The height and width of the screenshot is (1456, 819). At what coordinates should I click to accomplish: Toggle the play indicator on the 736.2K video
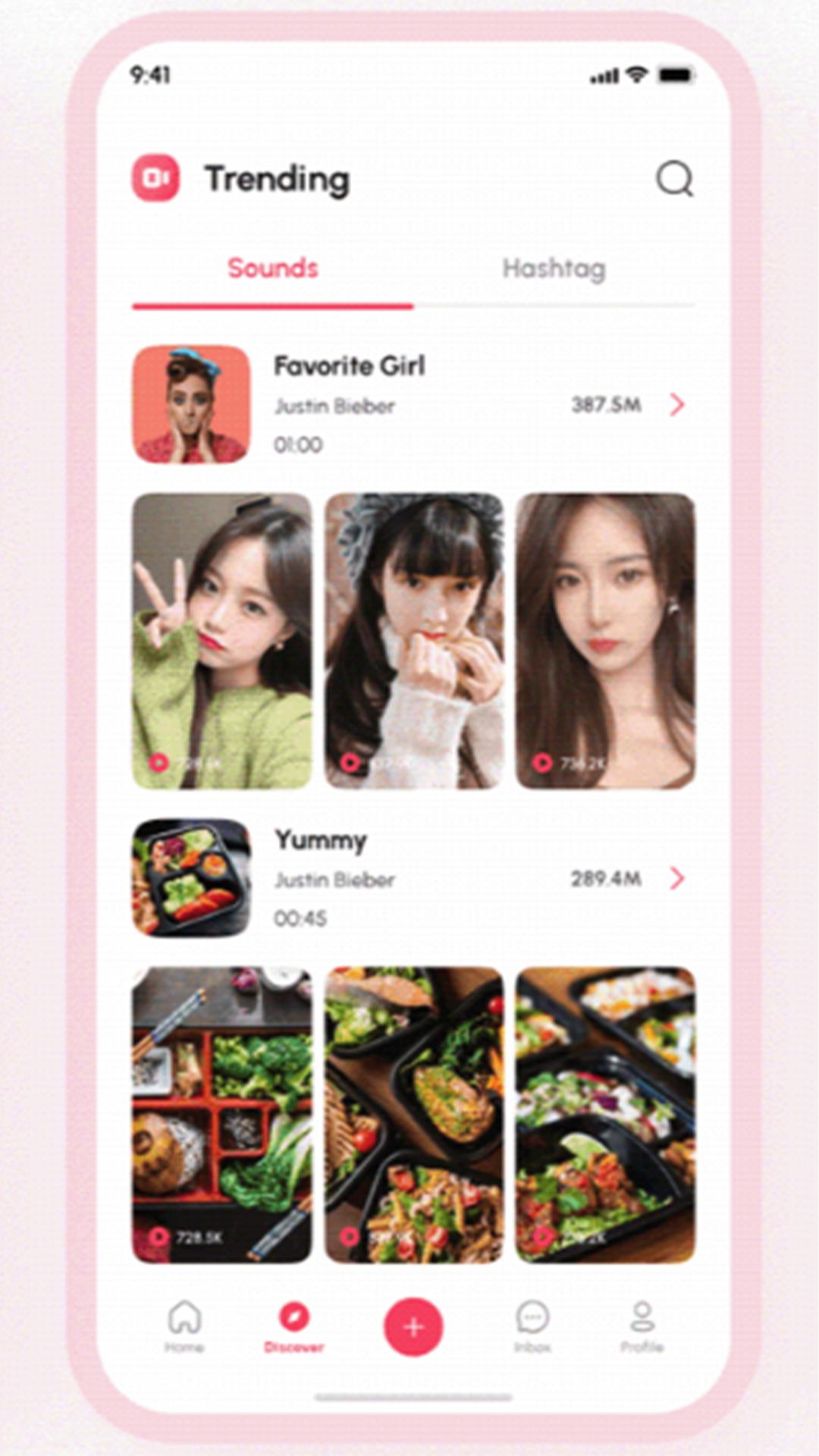[543, 761]
